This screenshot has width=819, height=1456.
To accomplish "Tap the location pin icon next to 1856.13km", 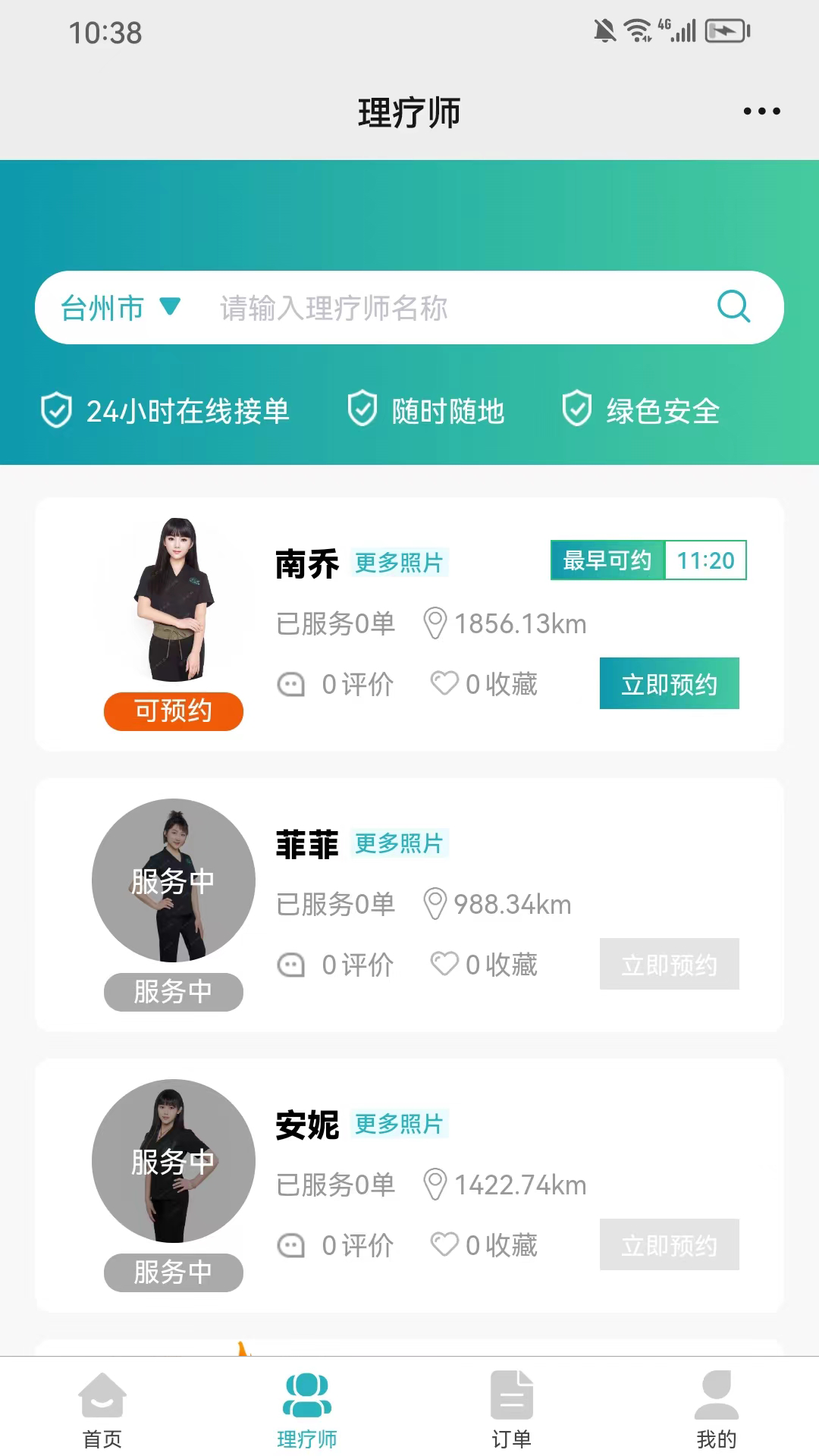I will (435, 623).
